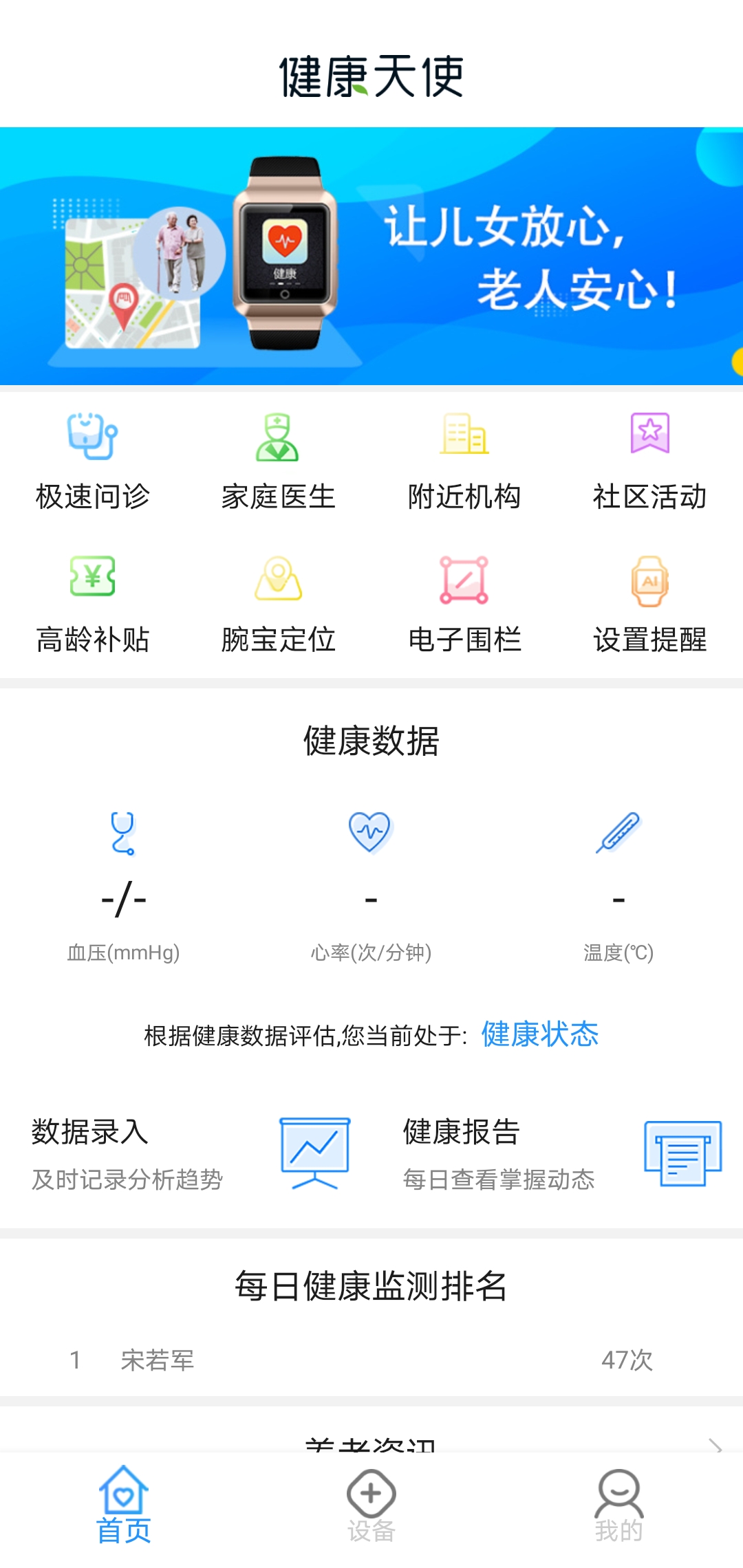Open 设置提醒 reminder settings
This screenshot has width=743, height=1568.
pyautogui.click(x=649, y=604)
